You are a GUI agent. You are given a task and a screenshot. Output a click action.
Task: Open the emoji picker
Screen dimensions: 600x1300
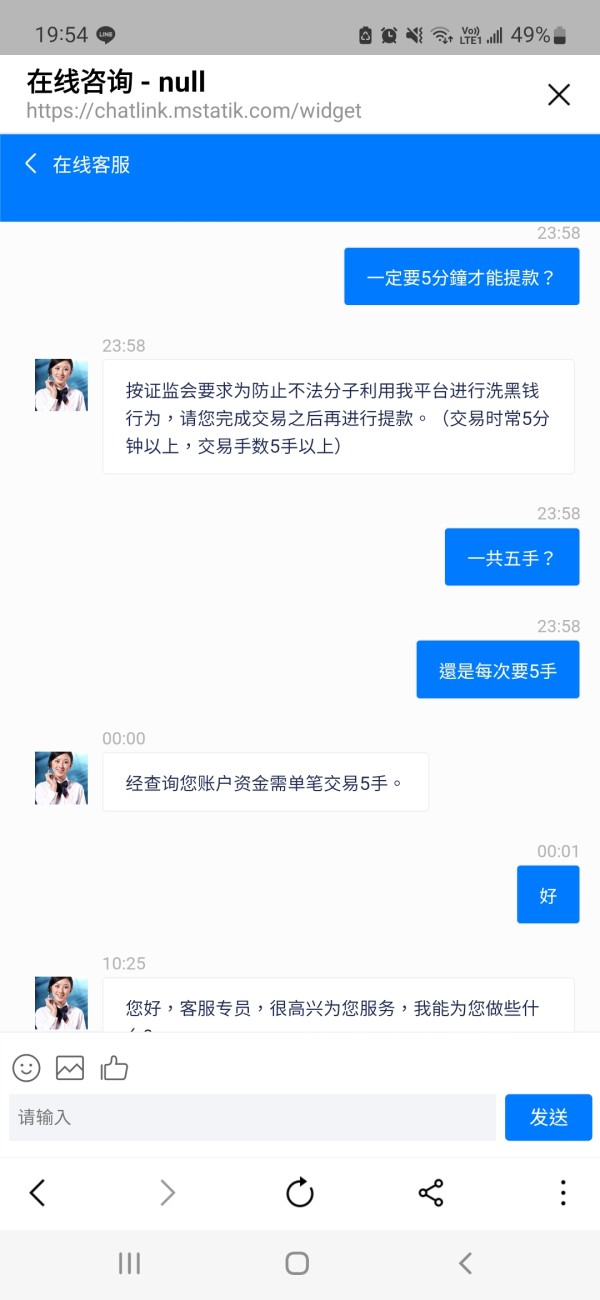pyautogui.click(x=26, y=1068)
